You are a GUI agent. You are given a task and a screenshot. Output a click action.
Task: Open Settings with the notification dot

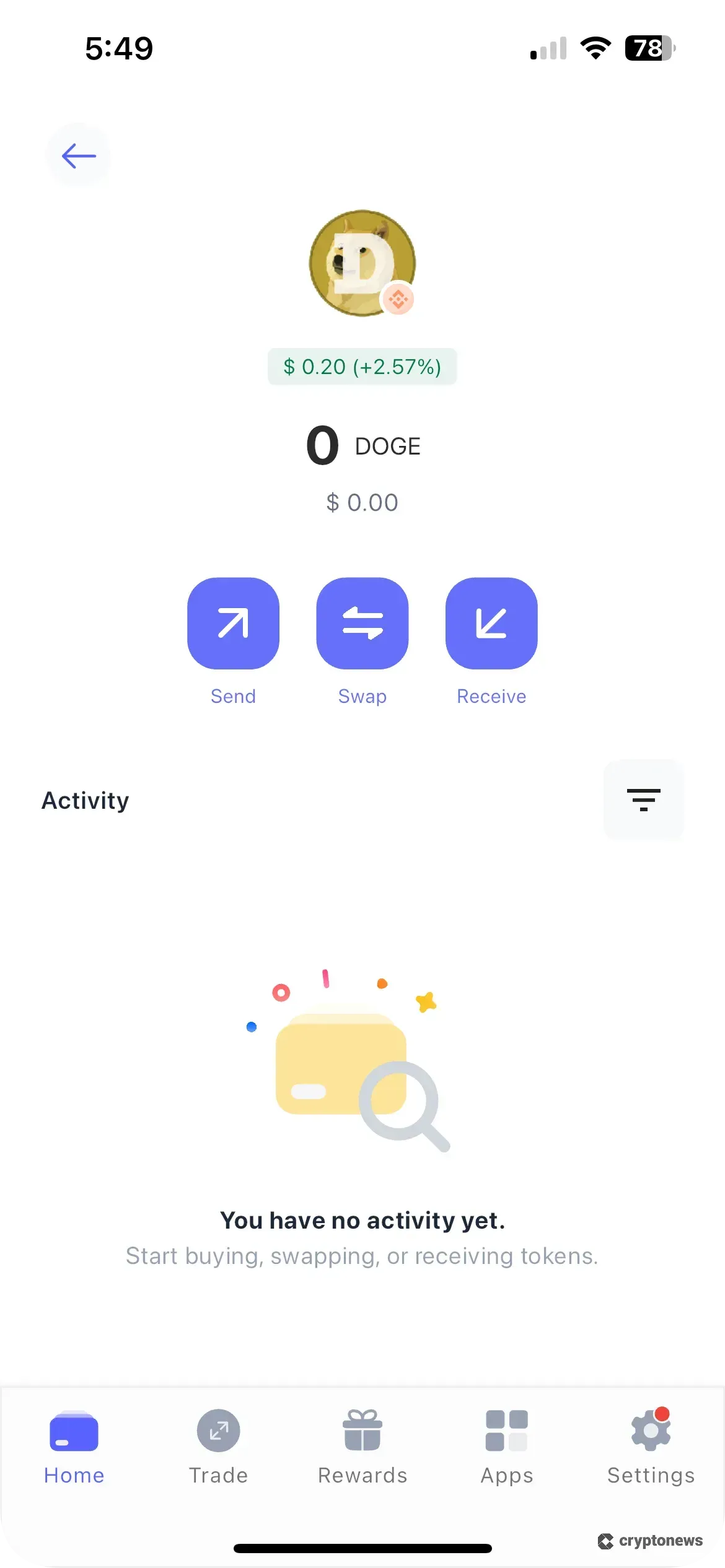[650, 1431]
